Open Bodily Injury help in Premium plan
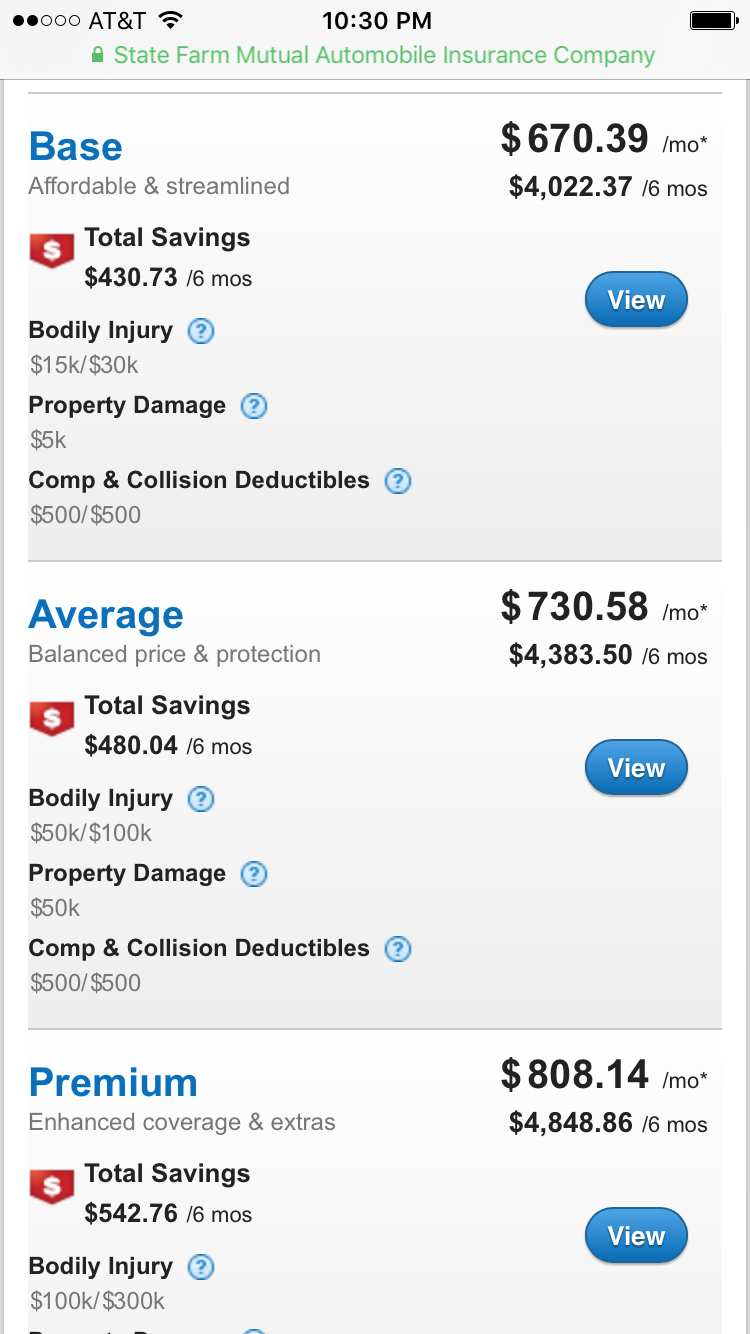Viewport: 750px width, 1334px height. coord(201,1267)
